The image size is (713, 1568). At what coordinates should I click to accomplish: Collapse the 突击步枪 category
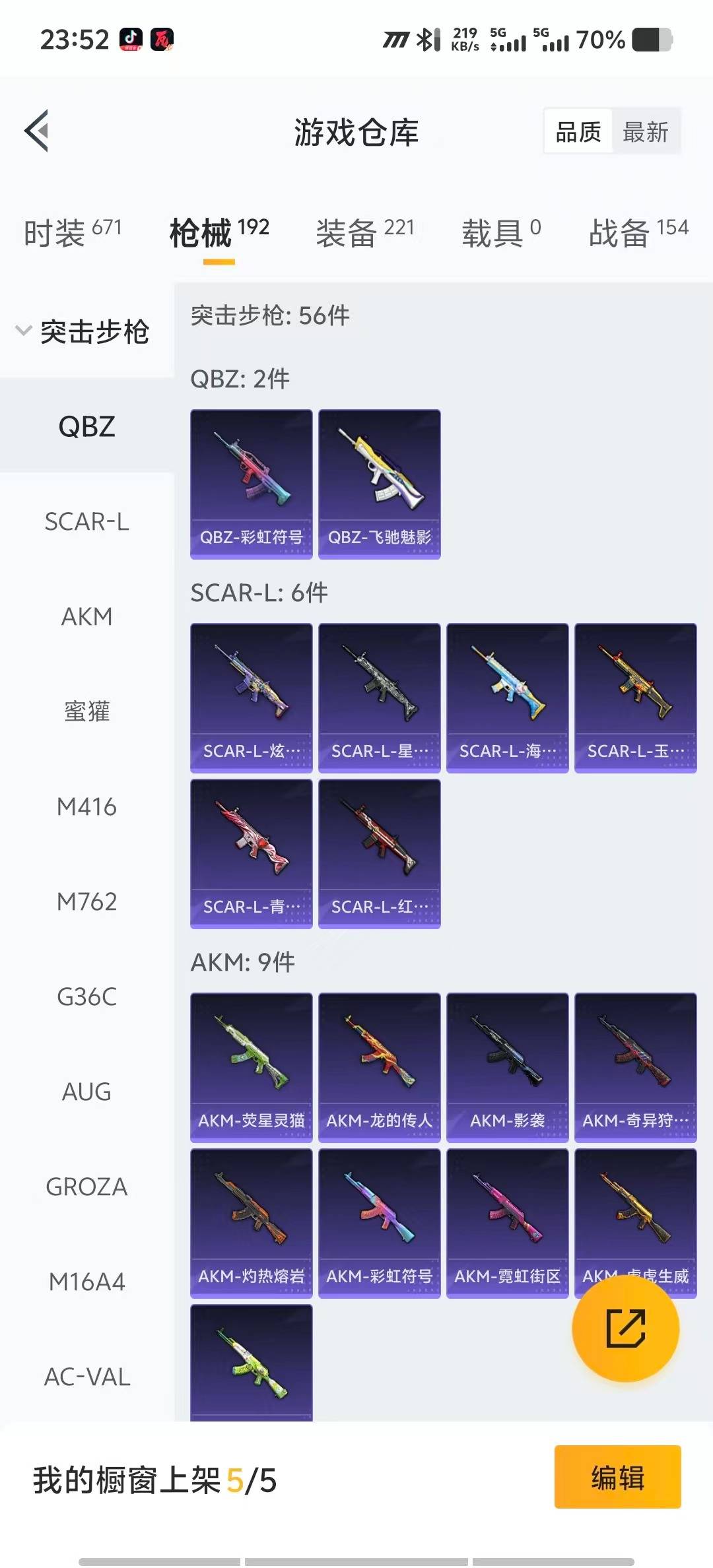pyautogui.click(x=86, y=331)
